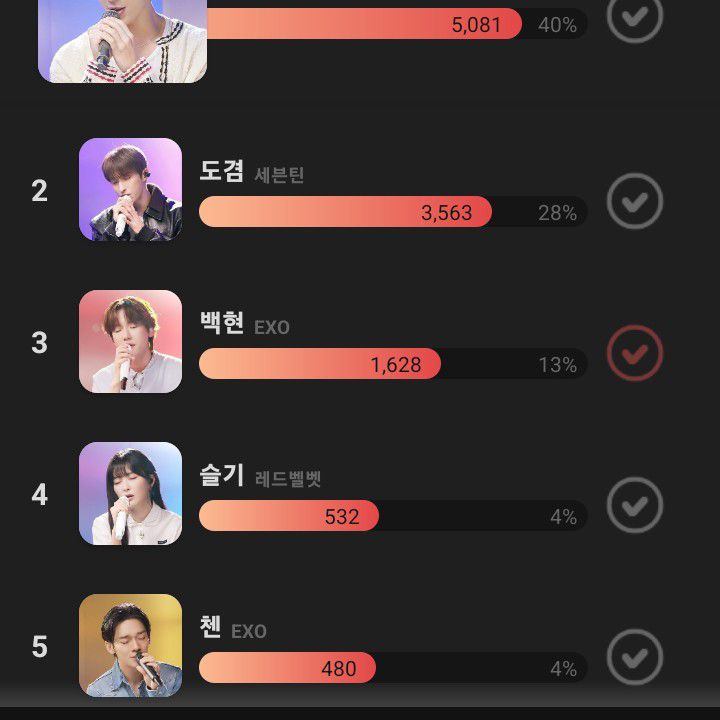720x720 pixels.
Task: Toggle the vote checkmark for 백현
Action: coord(635,353)
